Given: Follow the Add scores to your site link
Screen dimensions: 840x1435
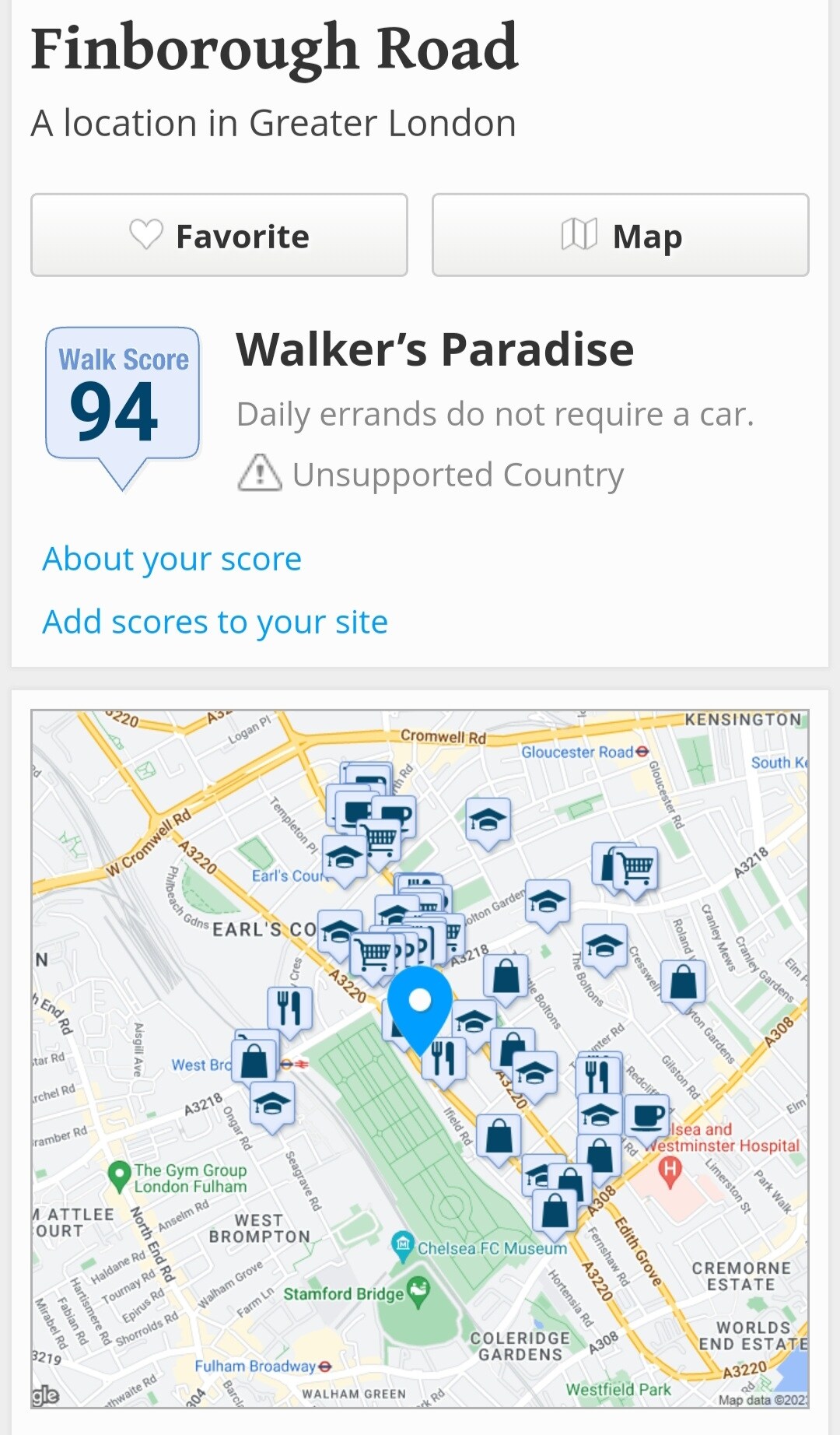Looking at the screenshot, I should coord(215,622).
